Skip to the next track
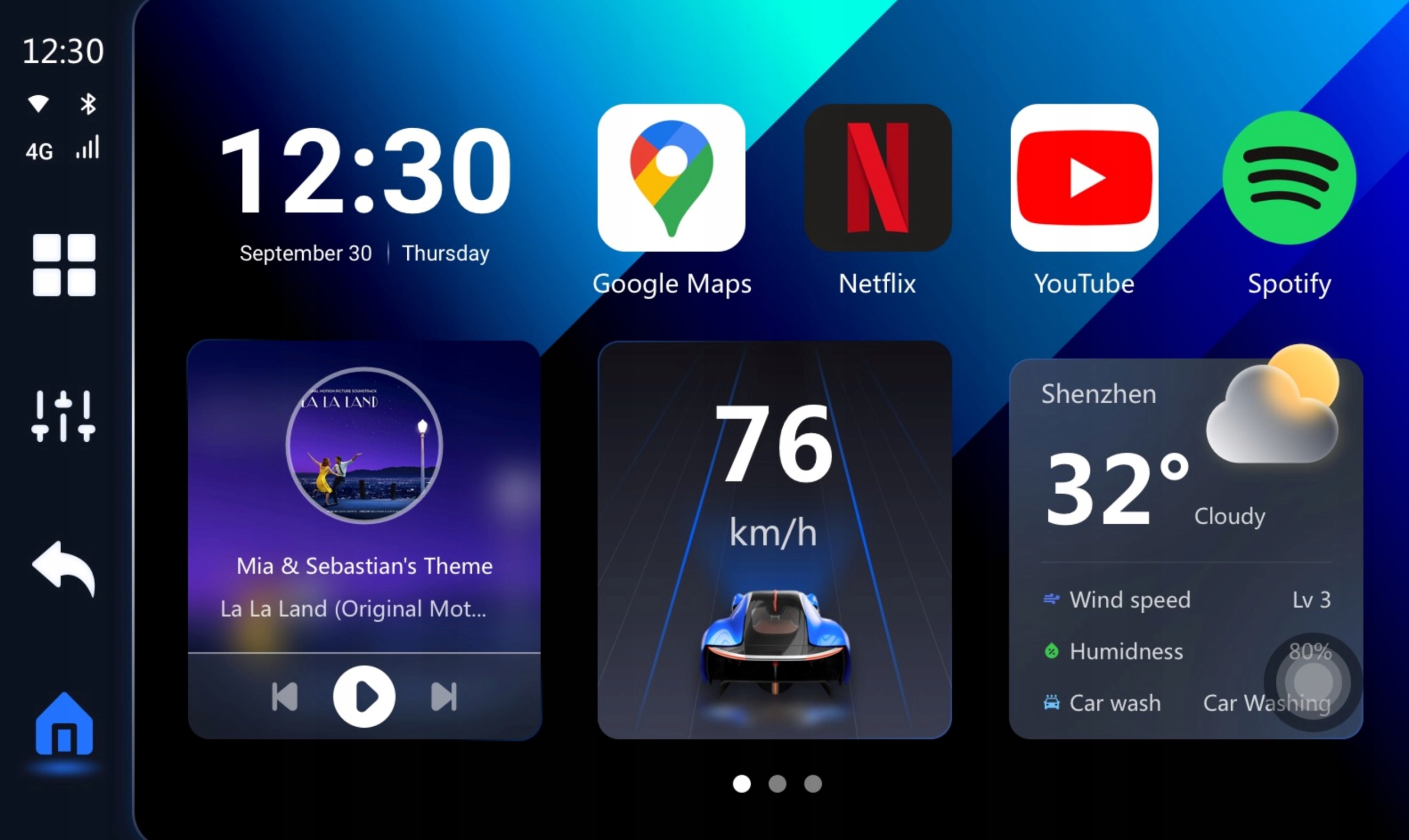The width and height of the screenshot is (1409, 840). click(444, 696)
